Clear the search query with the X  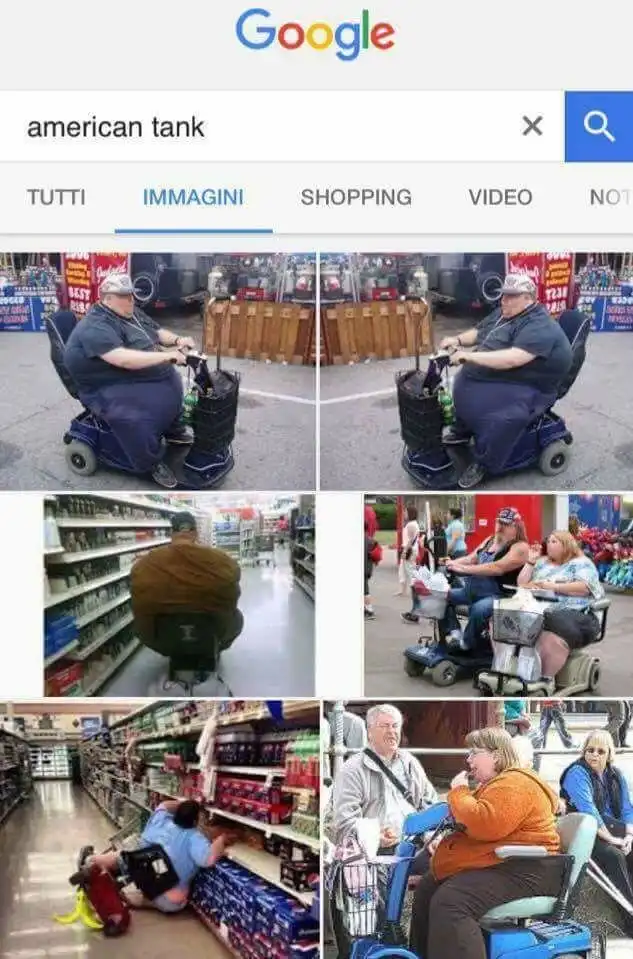point(532,126)
